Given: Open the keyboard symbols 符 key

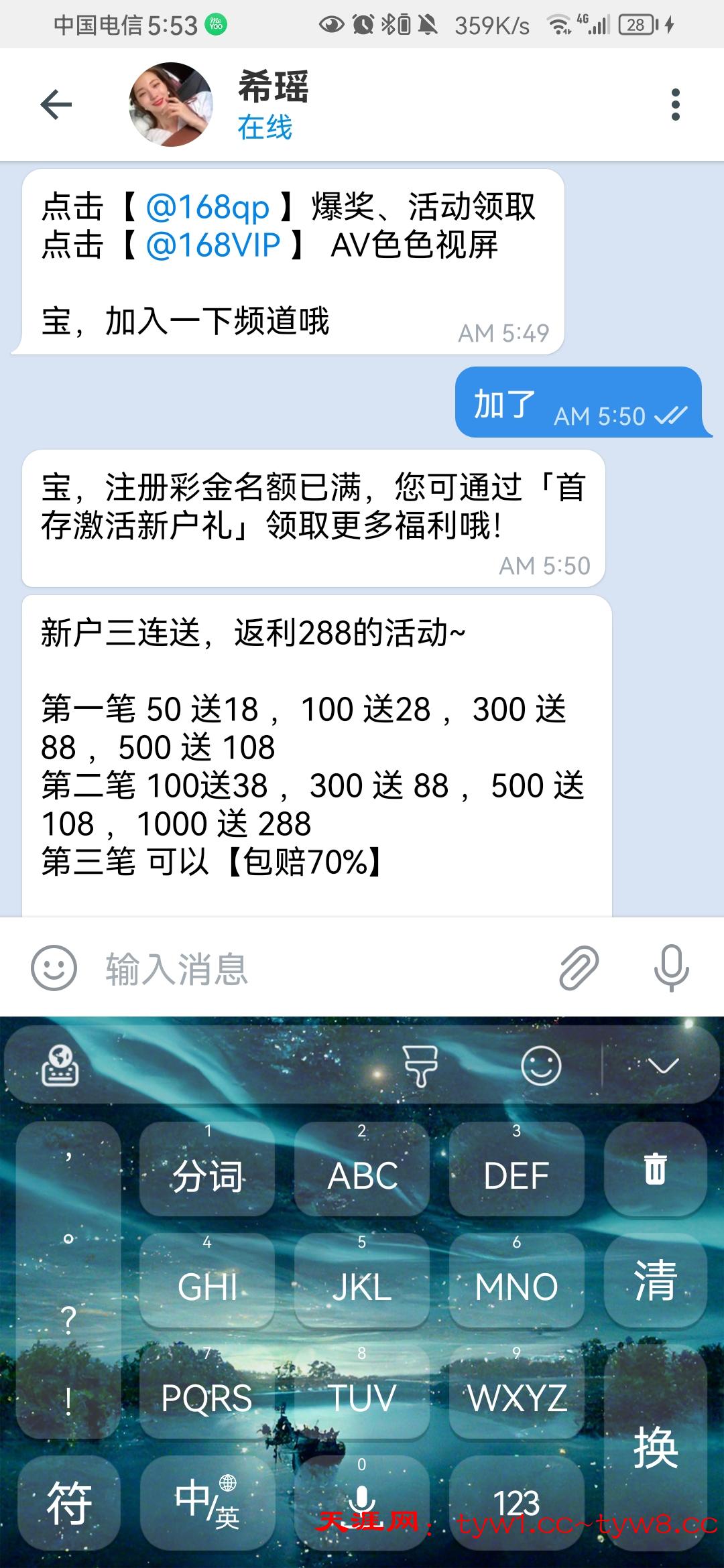Looking at the screenshot, I should click(x=68, y=1502).
